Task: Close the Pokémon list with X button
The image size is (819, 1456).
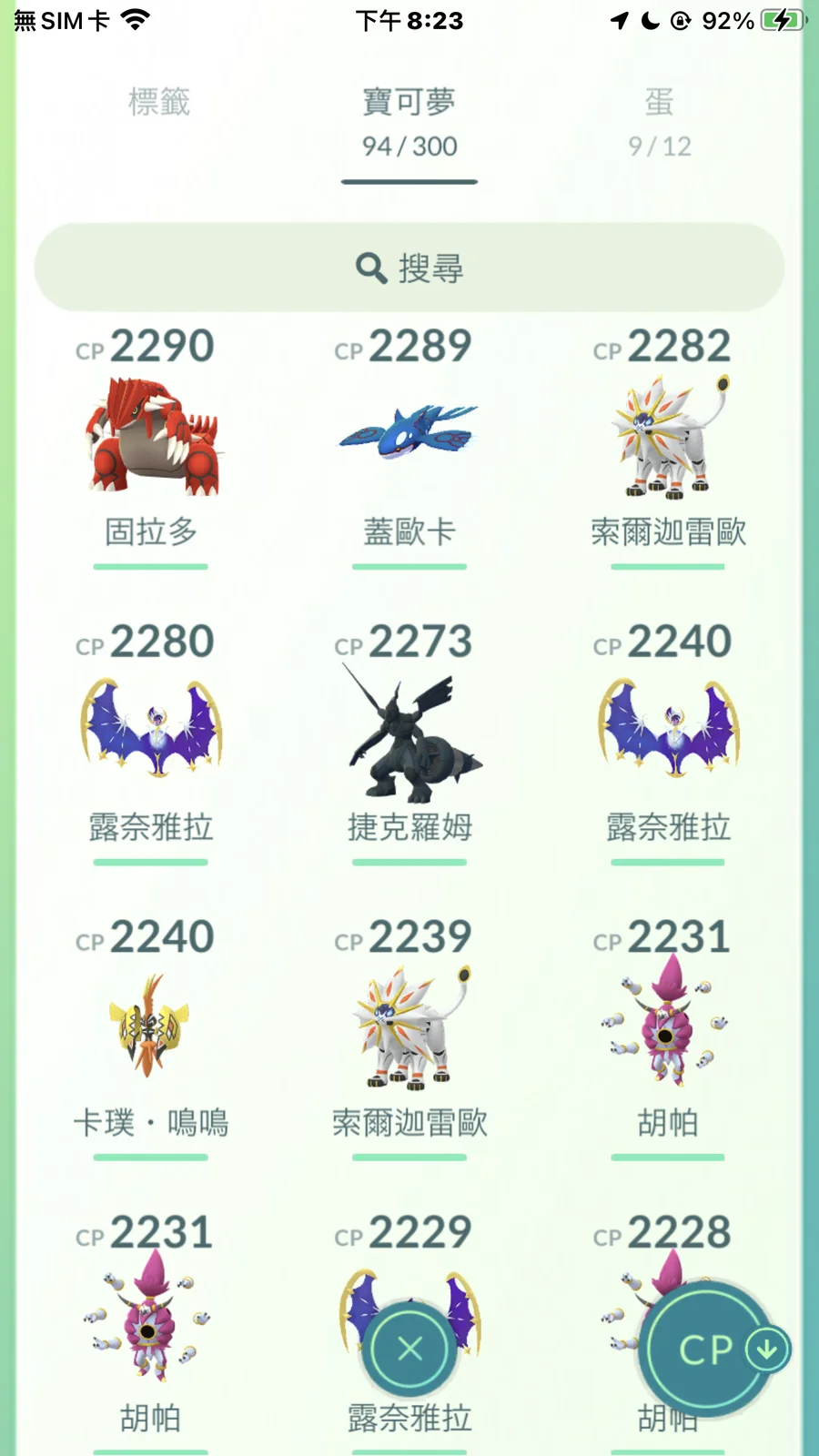Action: (x=410, y=1349)
